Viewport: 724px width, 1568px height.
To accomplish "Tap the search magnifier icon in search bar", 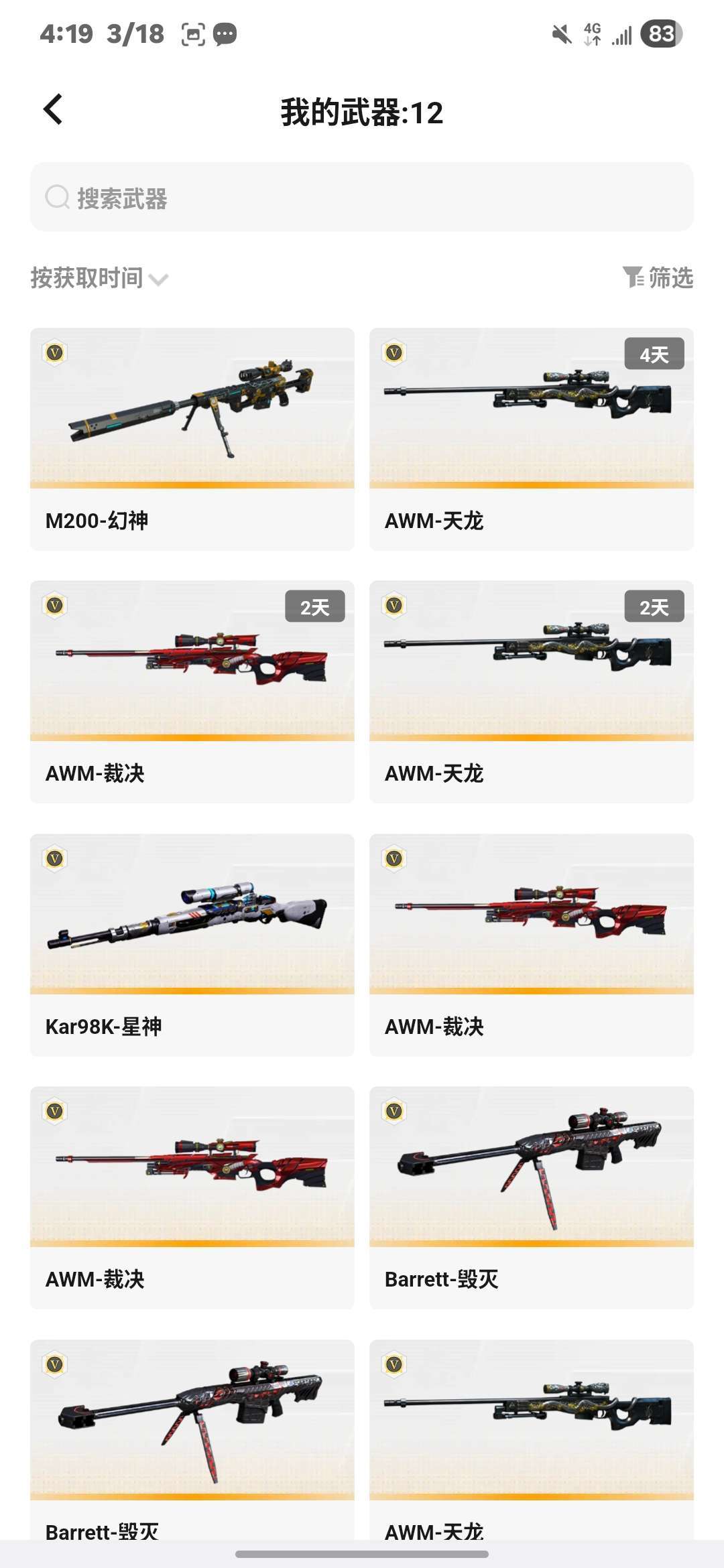I will point(57,198).
